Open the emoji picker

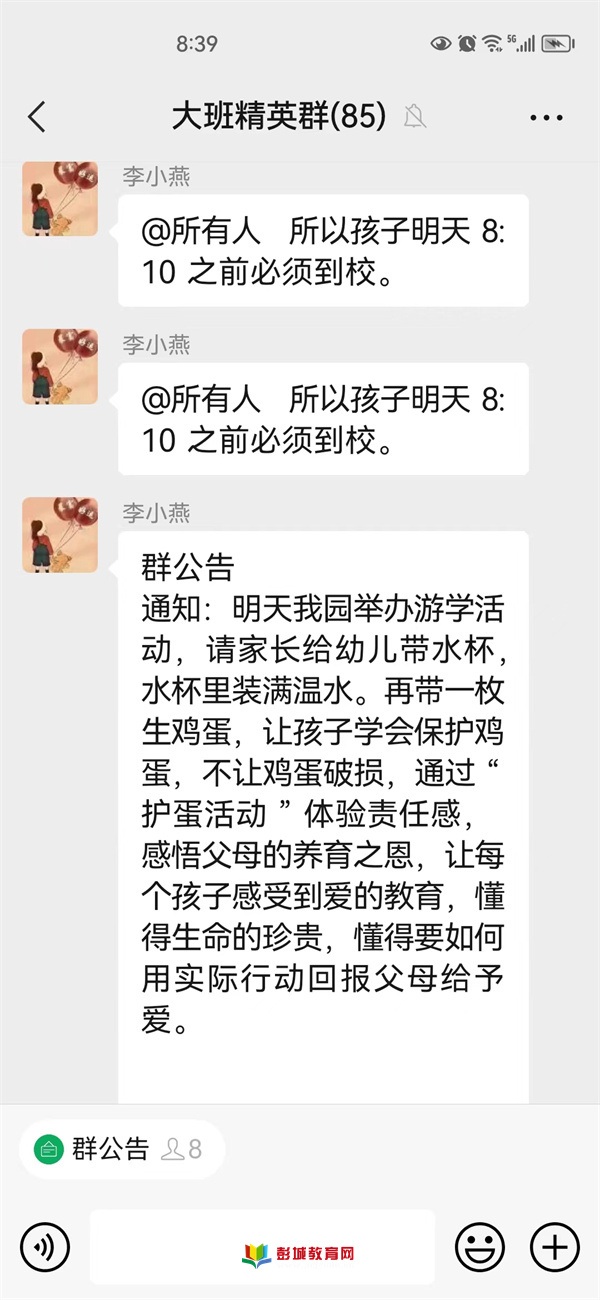pos(480,1246)
